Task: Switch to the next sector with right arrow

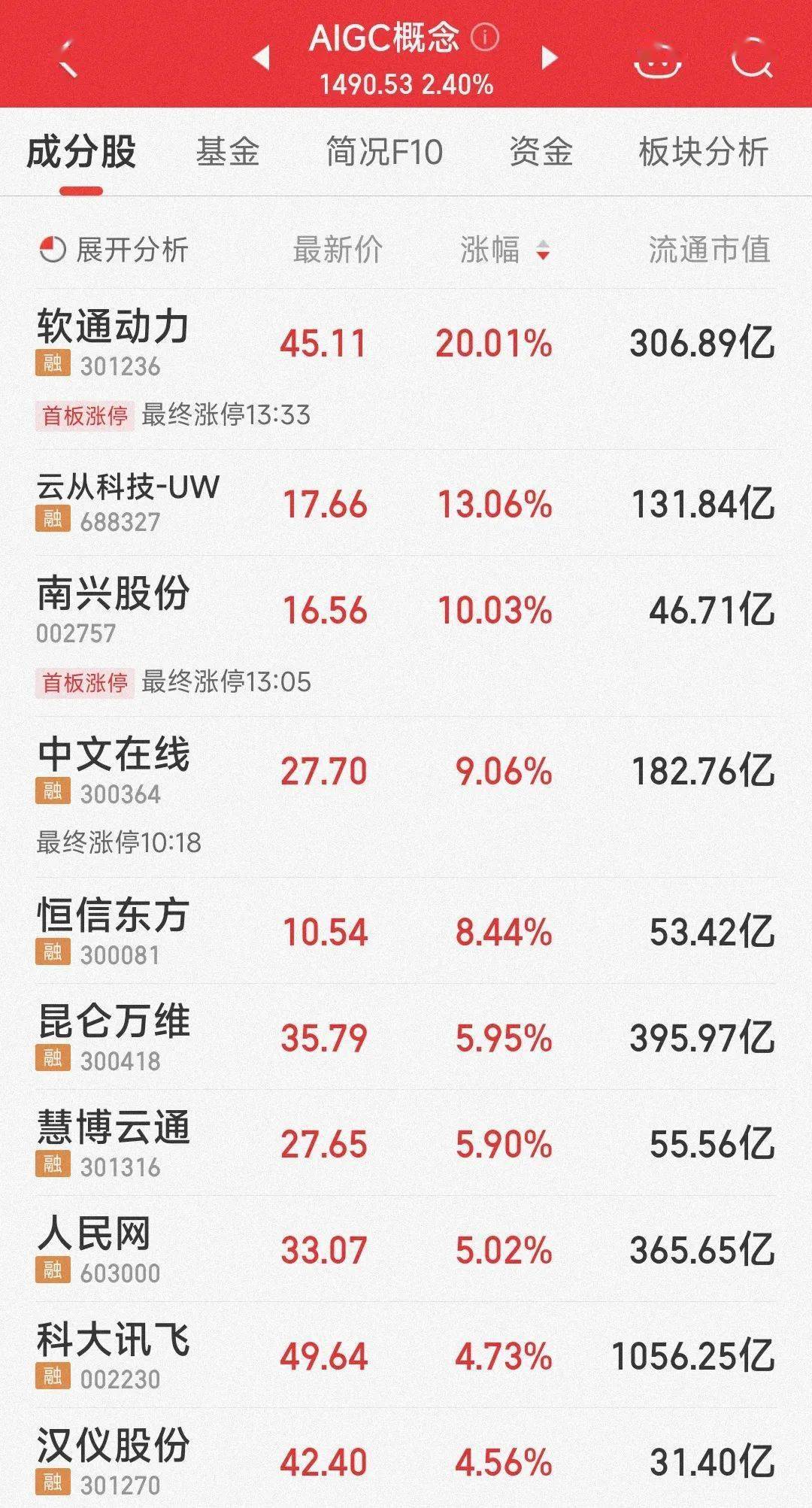Action: 550,58
